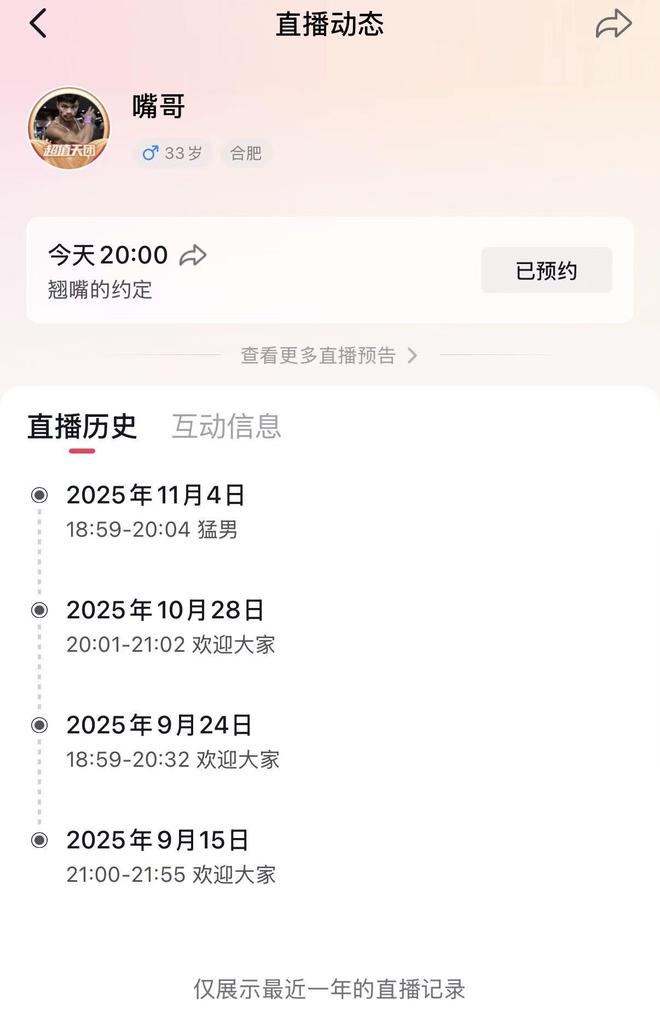The height and width of the screenshot is (1033, 660).
Task: Tap the 已预约 reservation button
Action: 546,270
